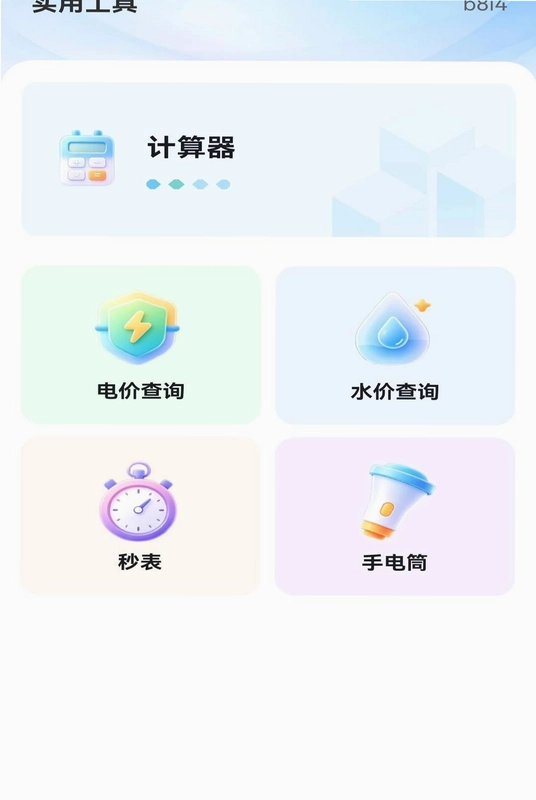
Task: Open 电价查询 electricity price lookup
Action: click(x=141, y=344)
